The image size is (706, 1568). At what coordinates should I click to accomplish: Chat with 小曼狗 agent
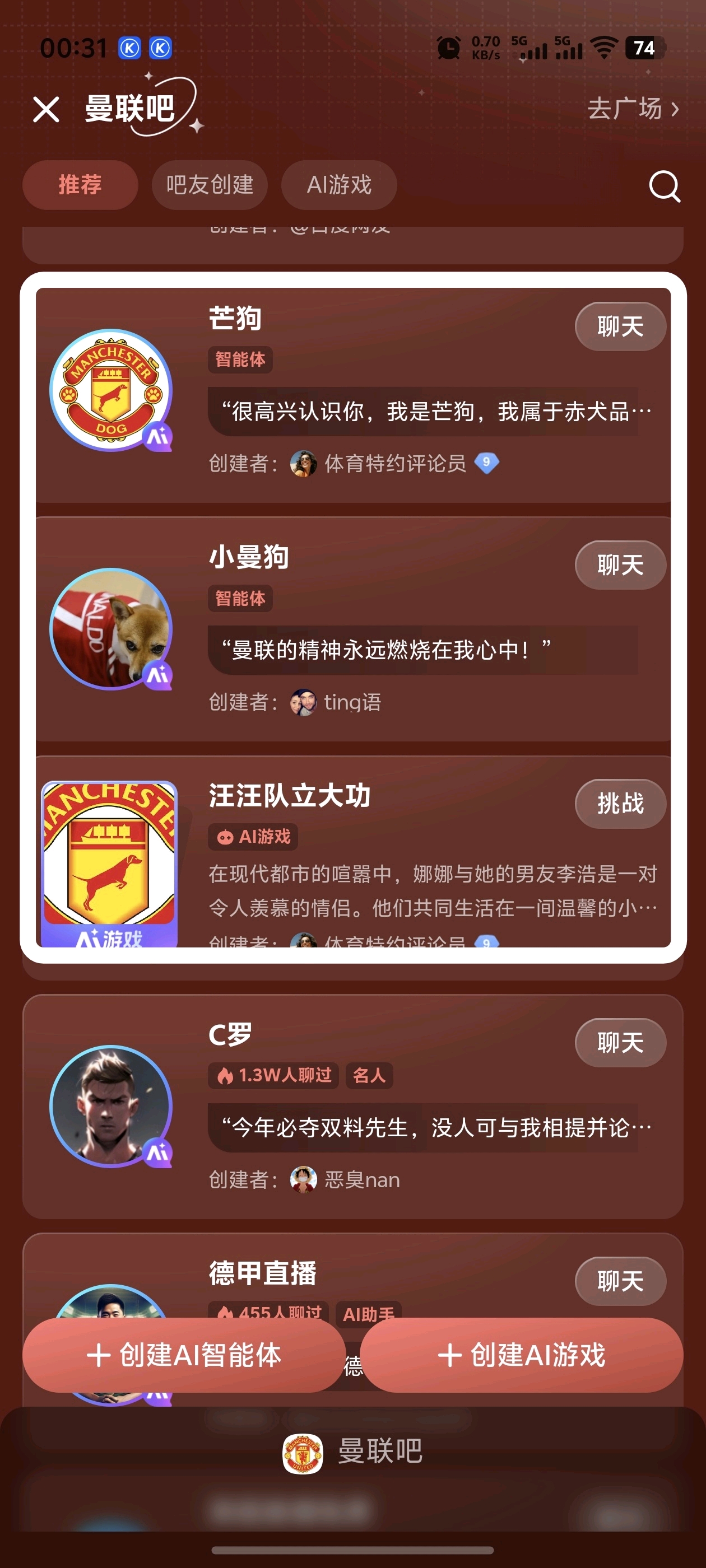pyautogui.click(x=620, y=565)
